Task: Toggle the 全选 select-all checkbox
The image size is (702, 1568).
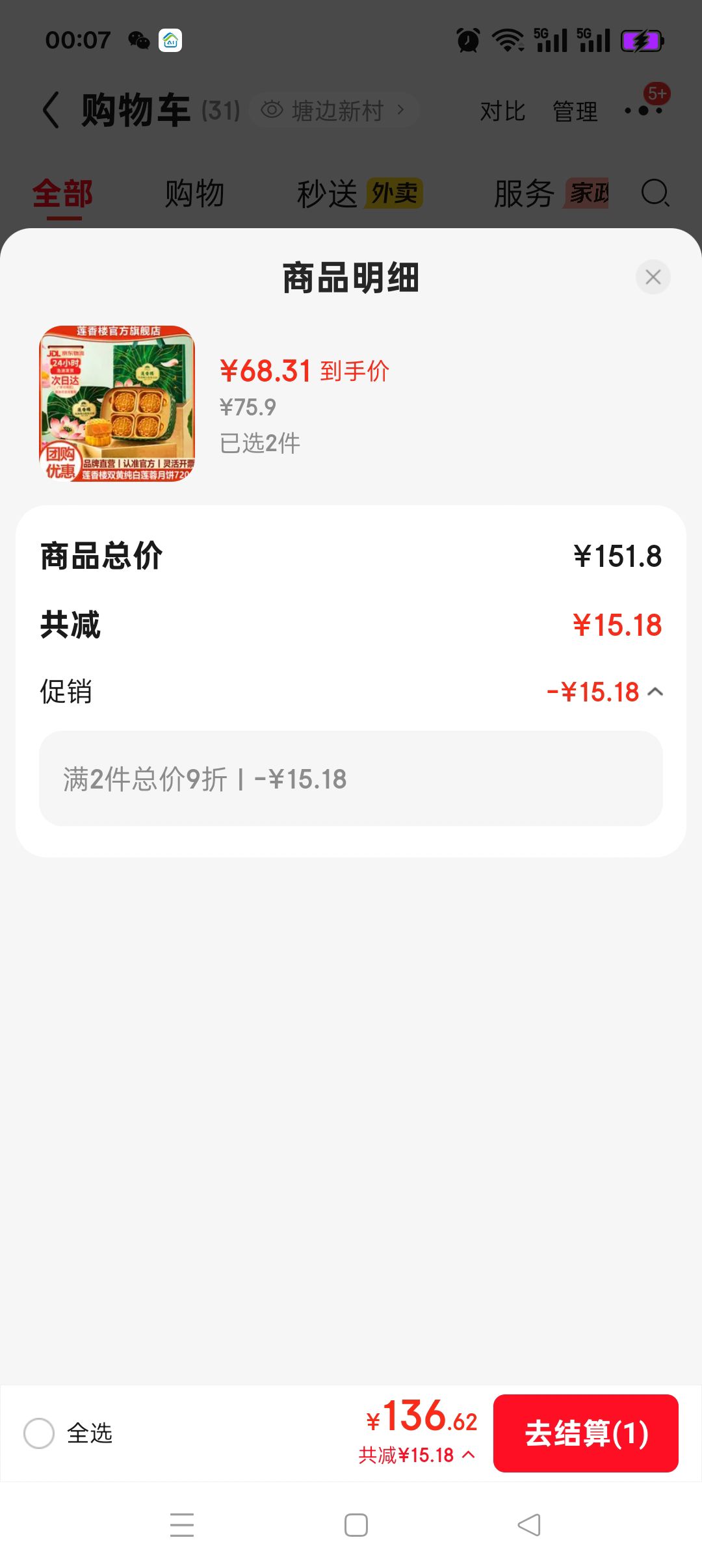Action: tap(39, 1433)
